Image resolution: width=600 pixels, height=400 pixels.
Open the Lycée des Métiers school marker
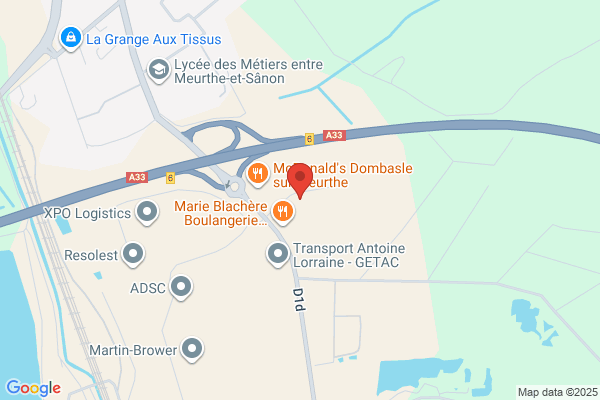(x=159, y=70)
